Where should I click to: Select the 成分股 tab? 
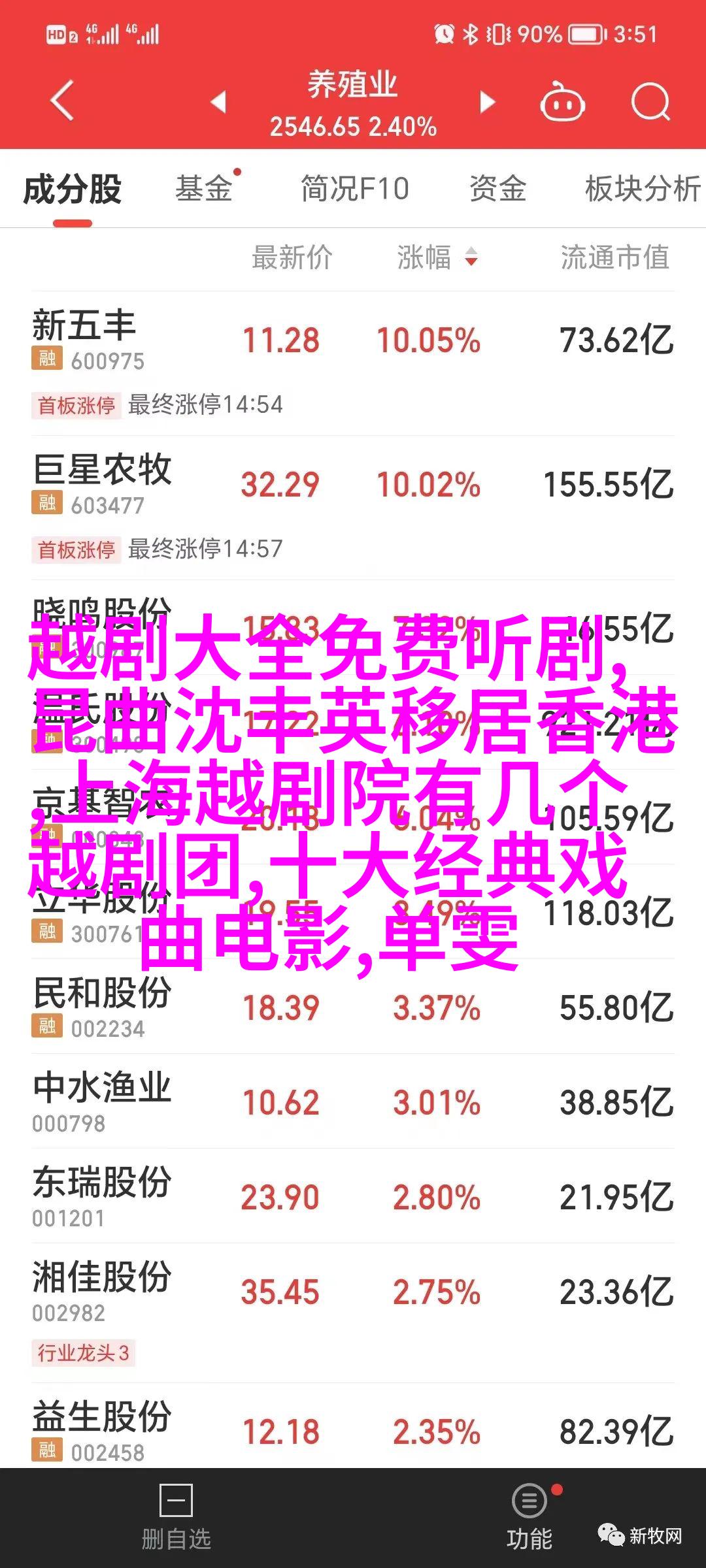[72, 190]
